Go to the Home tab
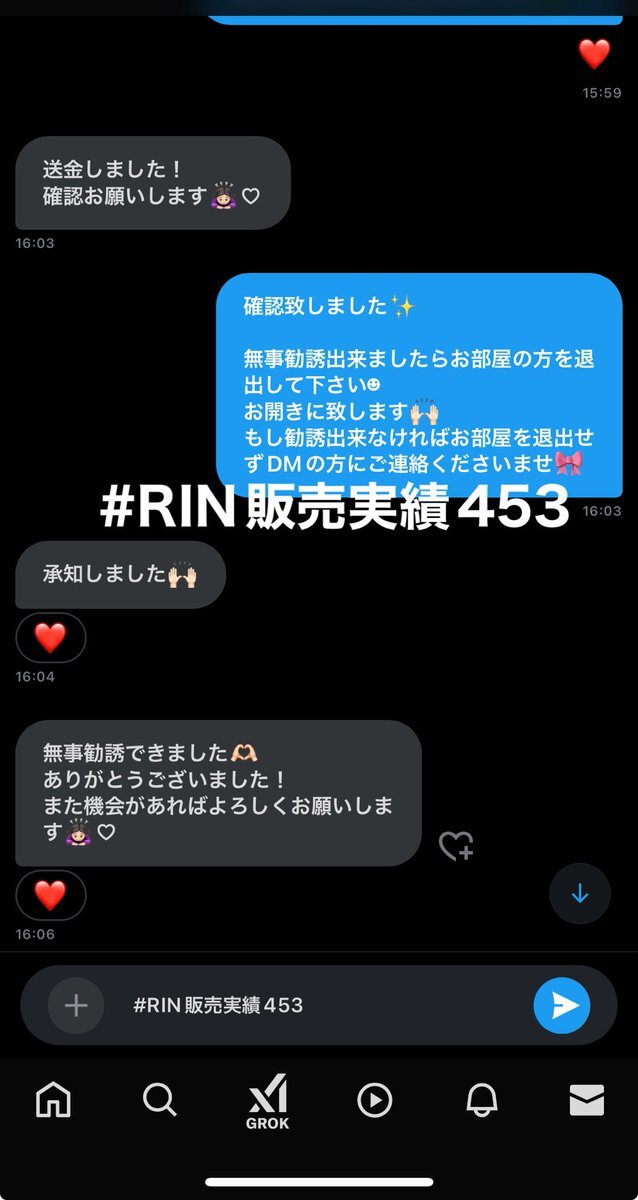This screenshot has width=638, height=1200. 53,1100
